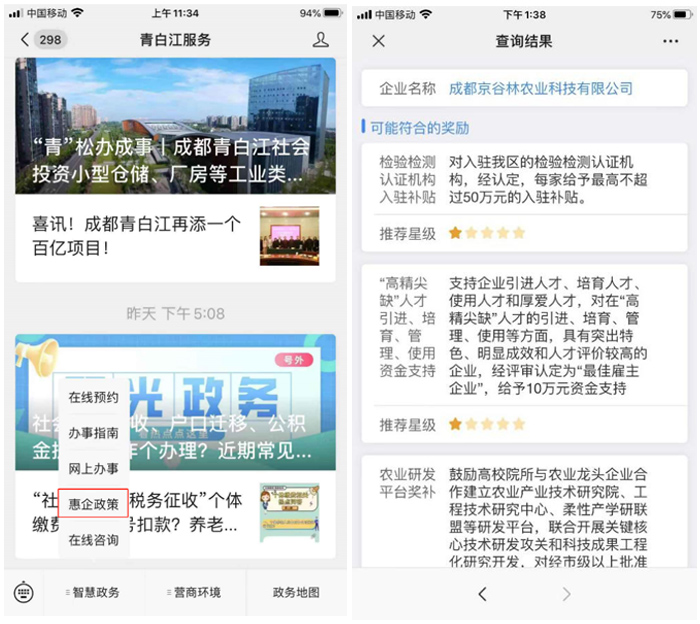
Task: Select 在线预约 from popup menu
Action: (93, 397)
